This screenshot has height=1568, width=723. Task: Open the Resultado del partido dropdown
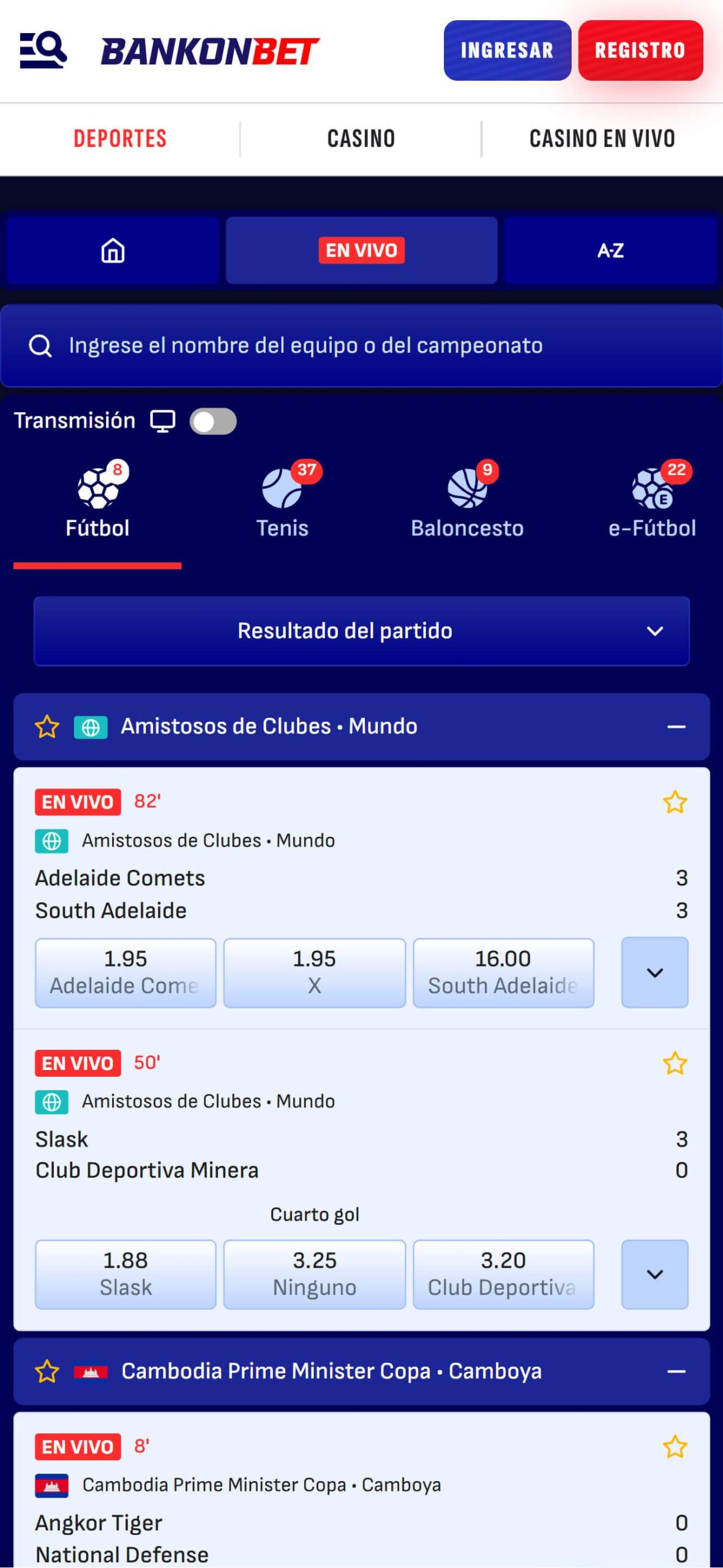361,631
